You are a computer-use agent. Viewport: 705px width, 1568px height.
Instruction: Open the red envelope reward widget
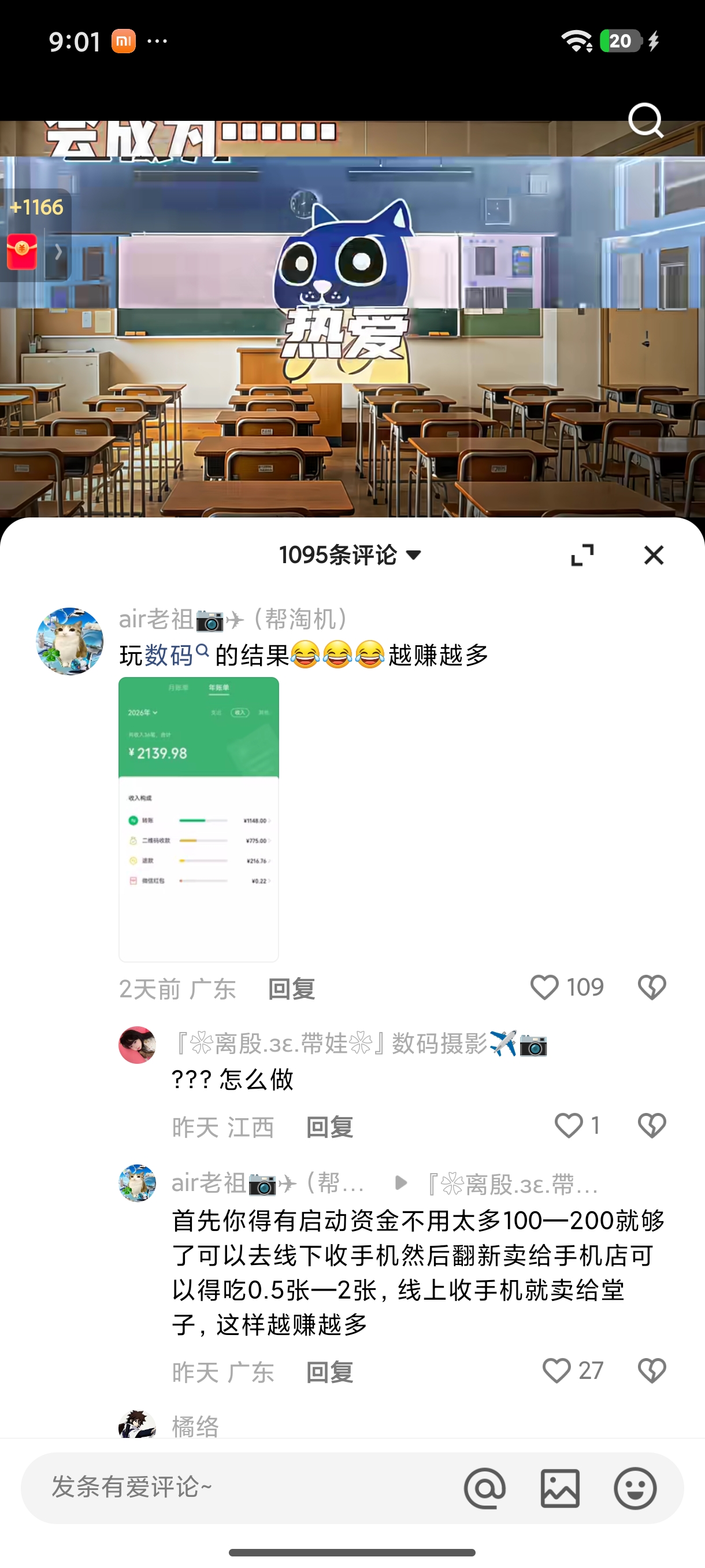(23, 252)
